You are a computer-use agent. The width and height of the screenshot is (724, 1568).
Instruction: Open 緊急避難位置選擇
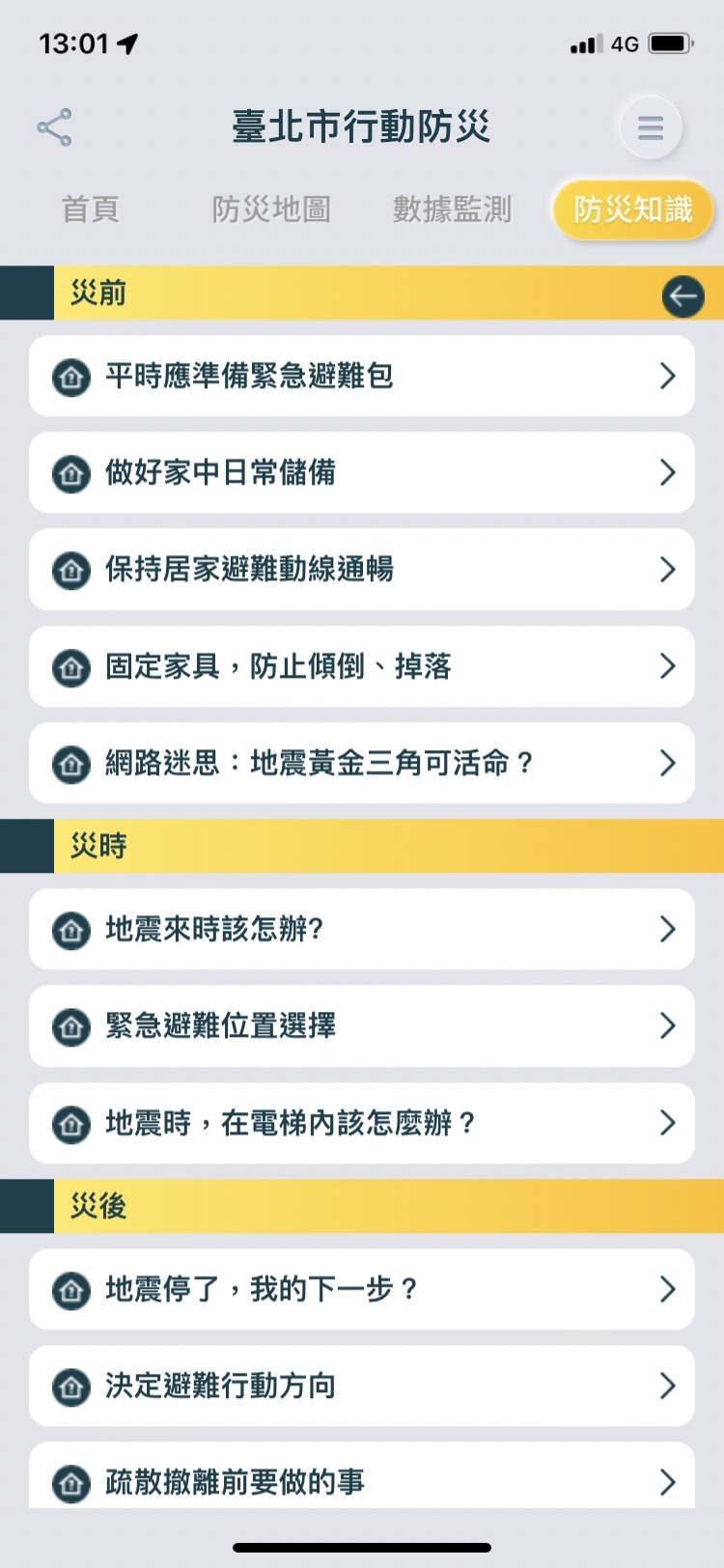(x=362, y=1026)
